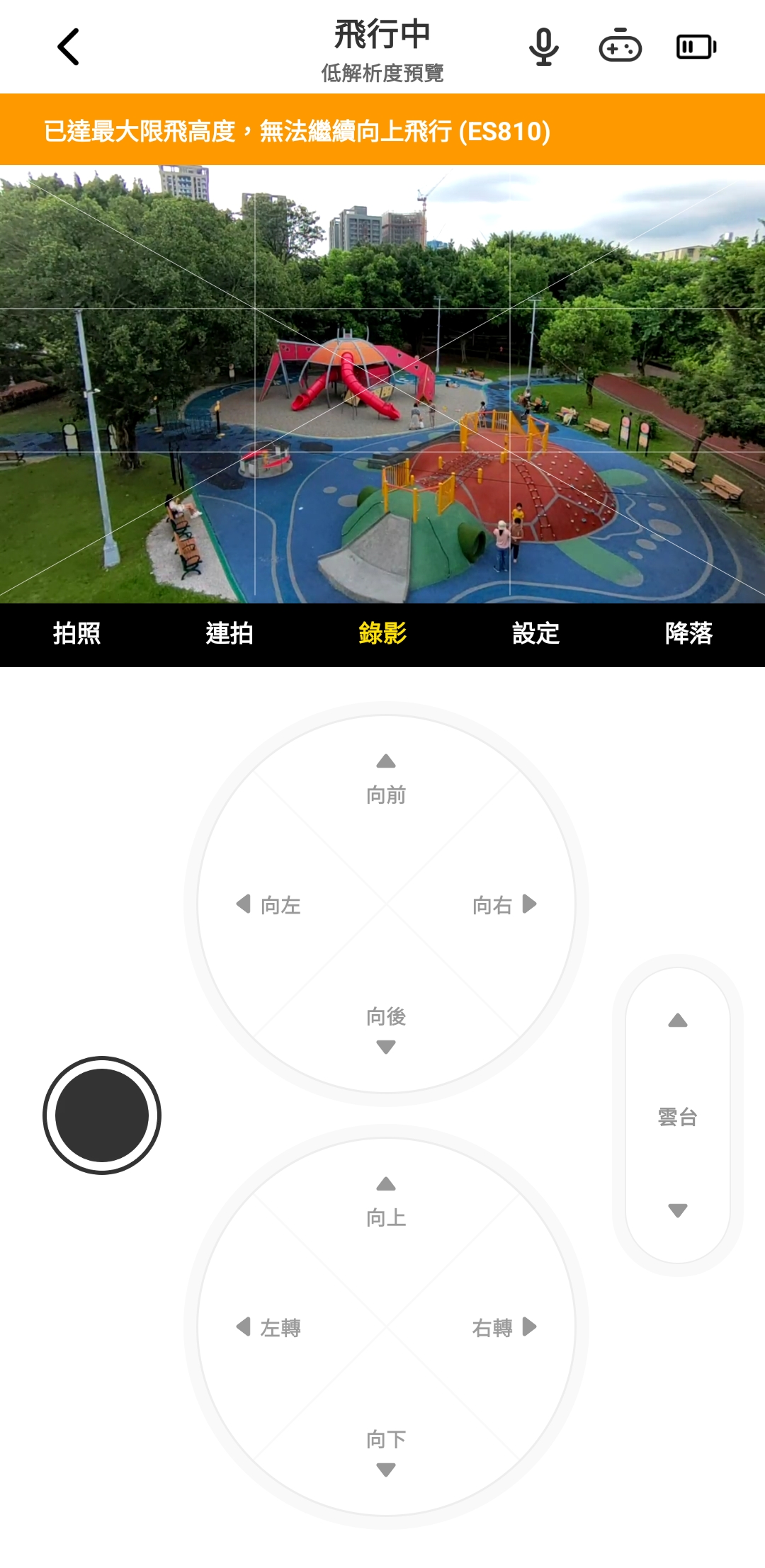The width and height of the screenshot is (765, 1568).
Task: Start recording with the round shutter button
Action: pos(102,1115)
